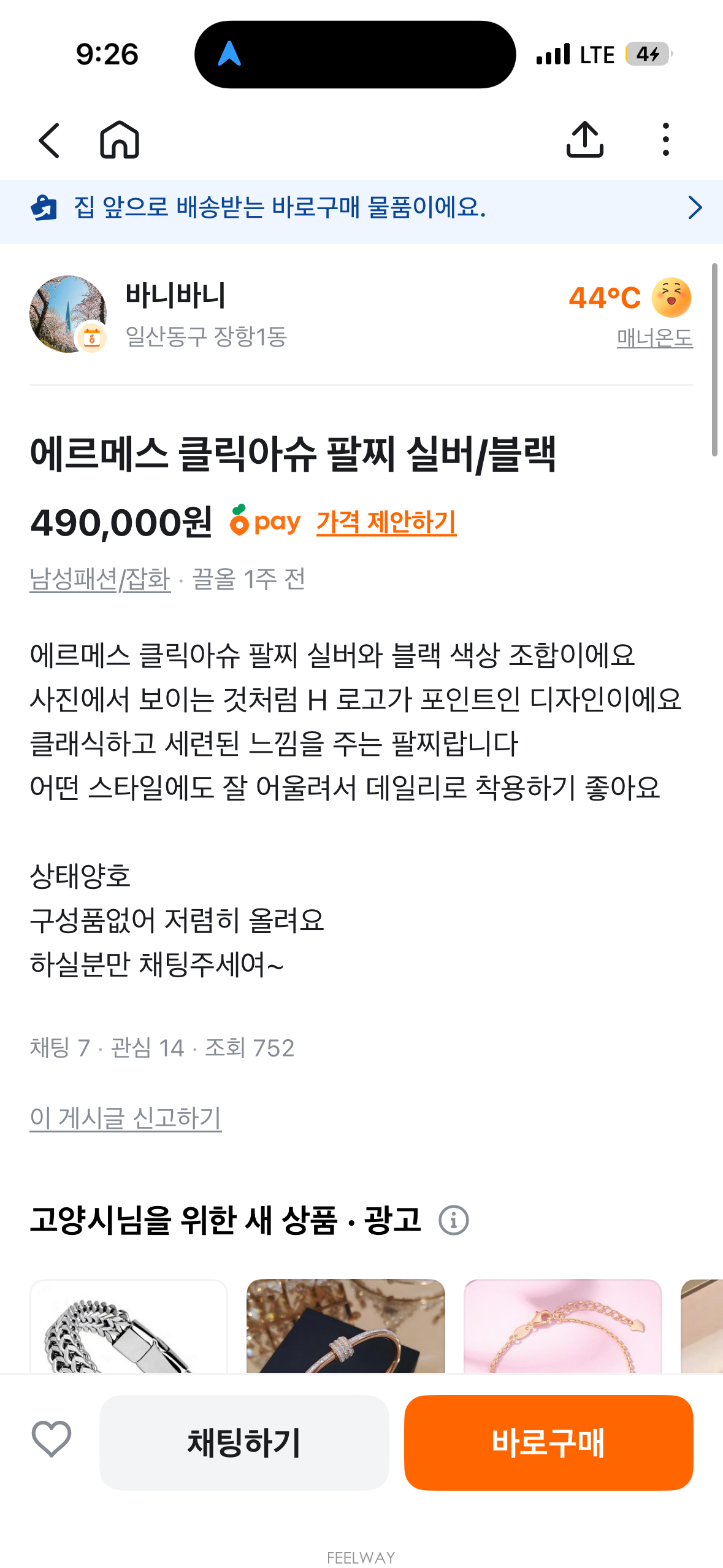The width and height of the screenshot is (723, 1568).
Task: Open the three-dot overflow menu
Action: [x=665, y=140]
